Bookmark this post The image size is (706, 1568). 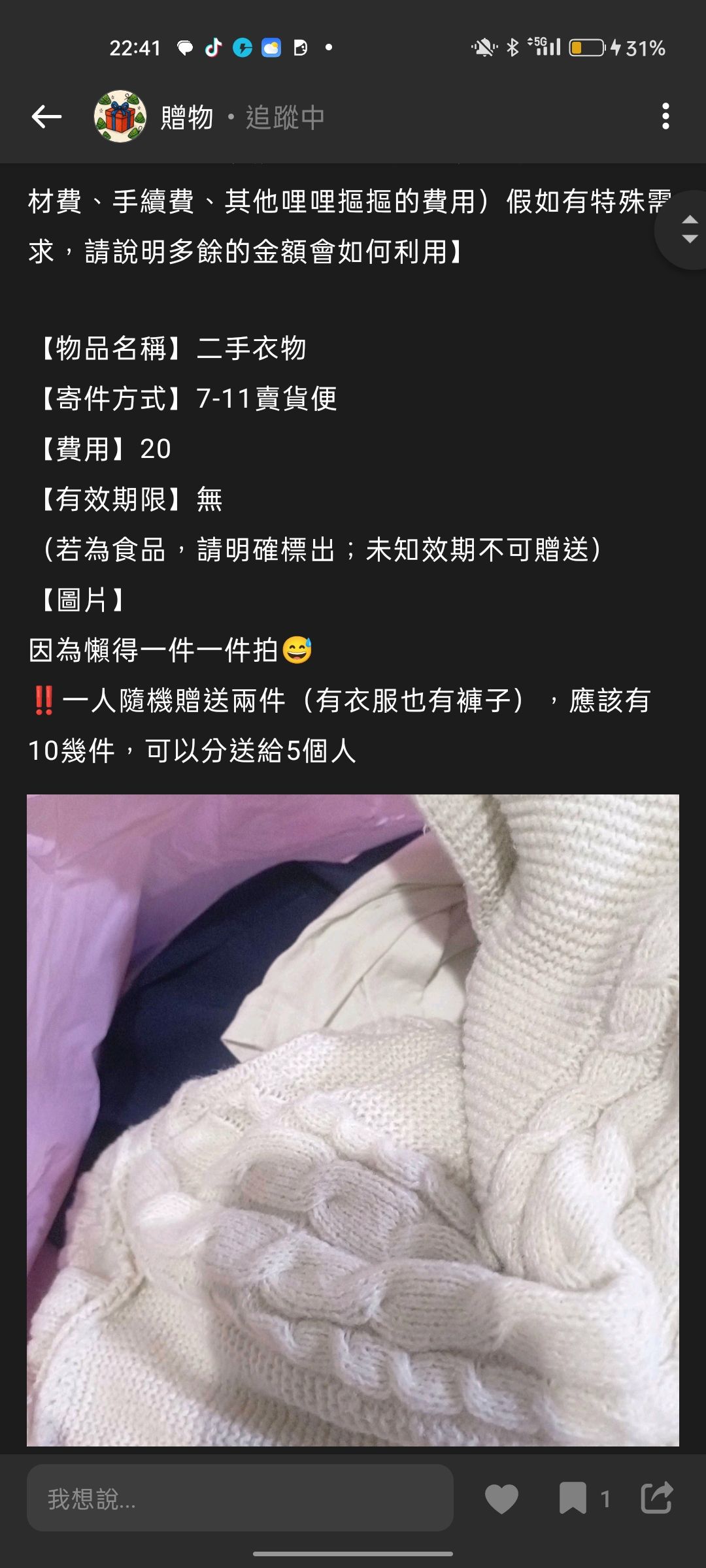(573, 1498)
